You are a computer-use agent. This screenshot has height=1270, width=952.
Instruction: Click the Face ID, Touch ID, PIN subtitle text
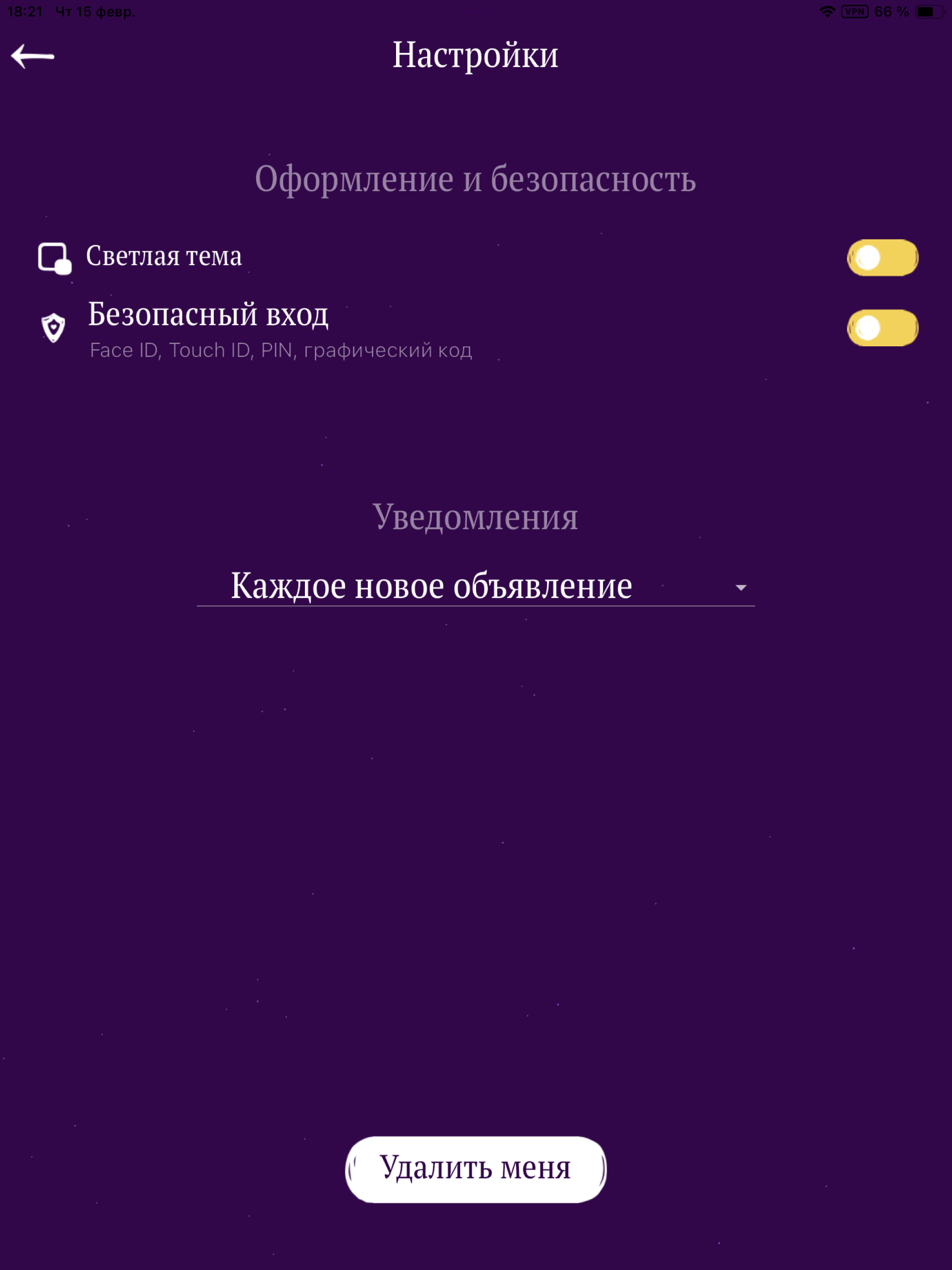coord(280,350)
